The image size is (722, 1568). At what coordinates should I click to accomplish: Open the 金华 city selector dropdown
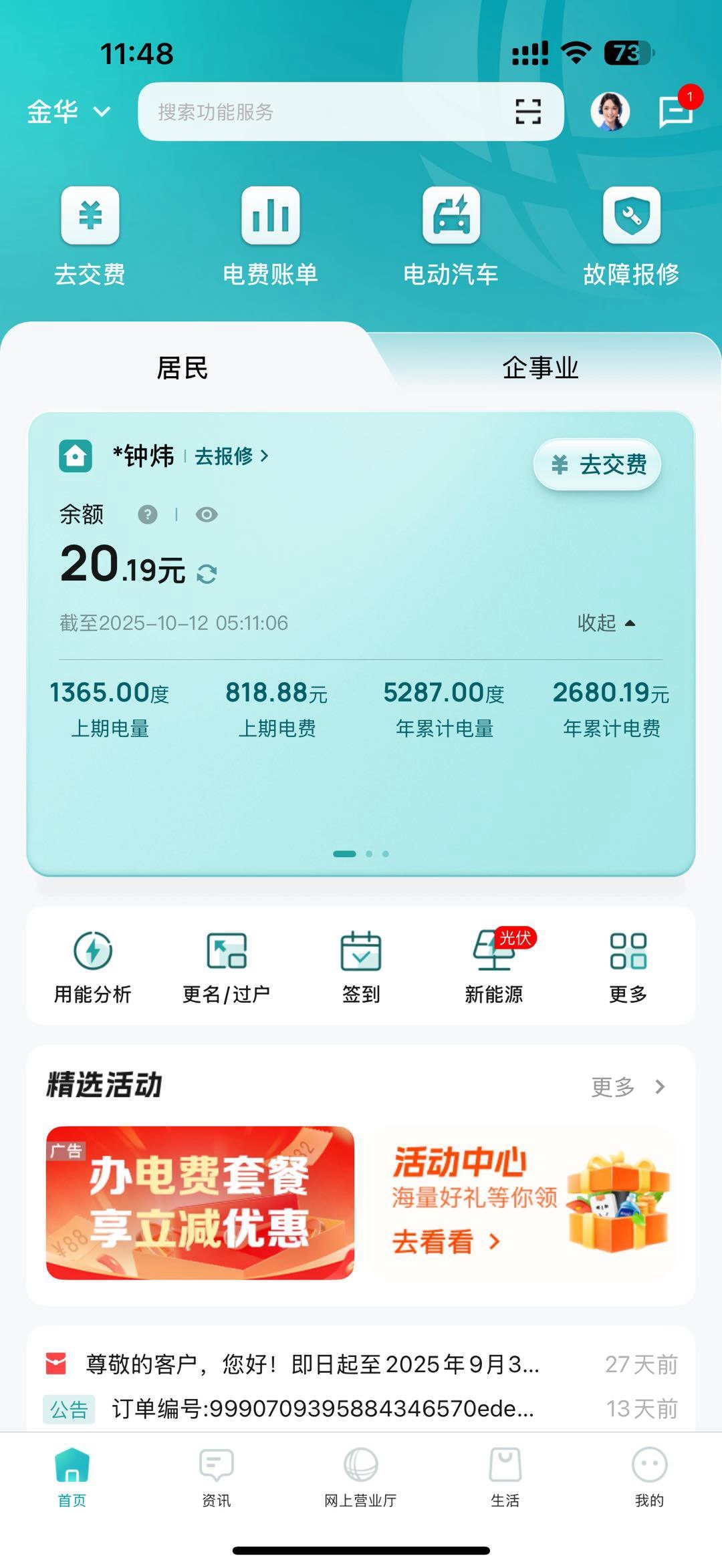68,112
